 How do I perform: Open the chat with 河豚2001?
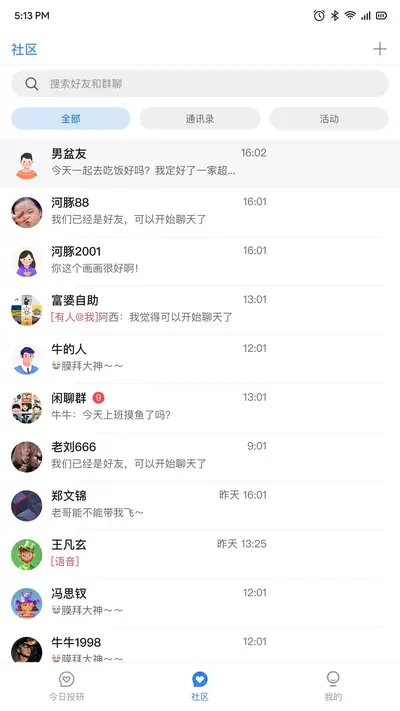coord(200,262)
